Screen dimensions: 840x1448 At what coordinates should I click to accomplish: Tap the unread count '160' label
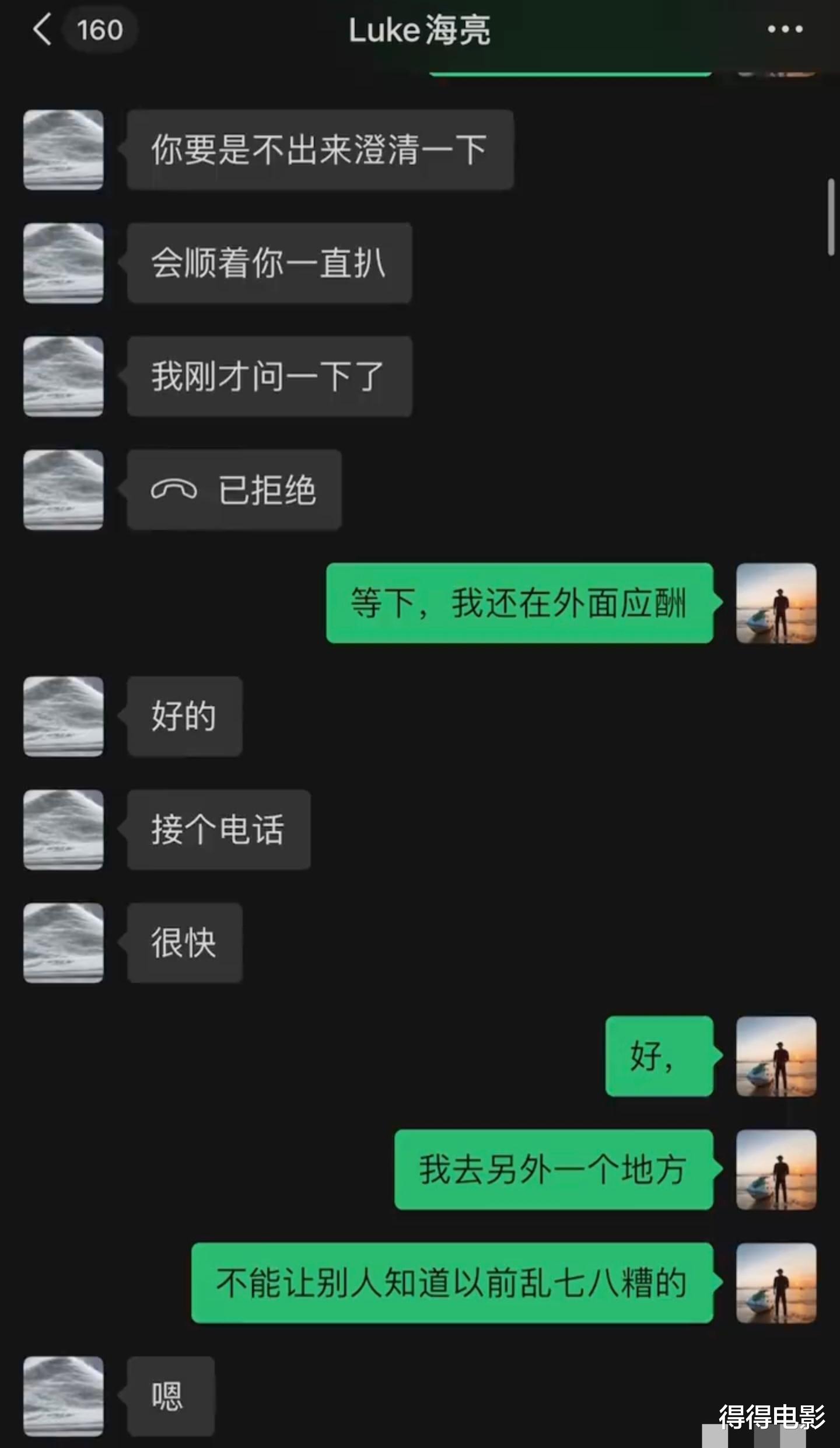click(x=100, y=28)
